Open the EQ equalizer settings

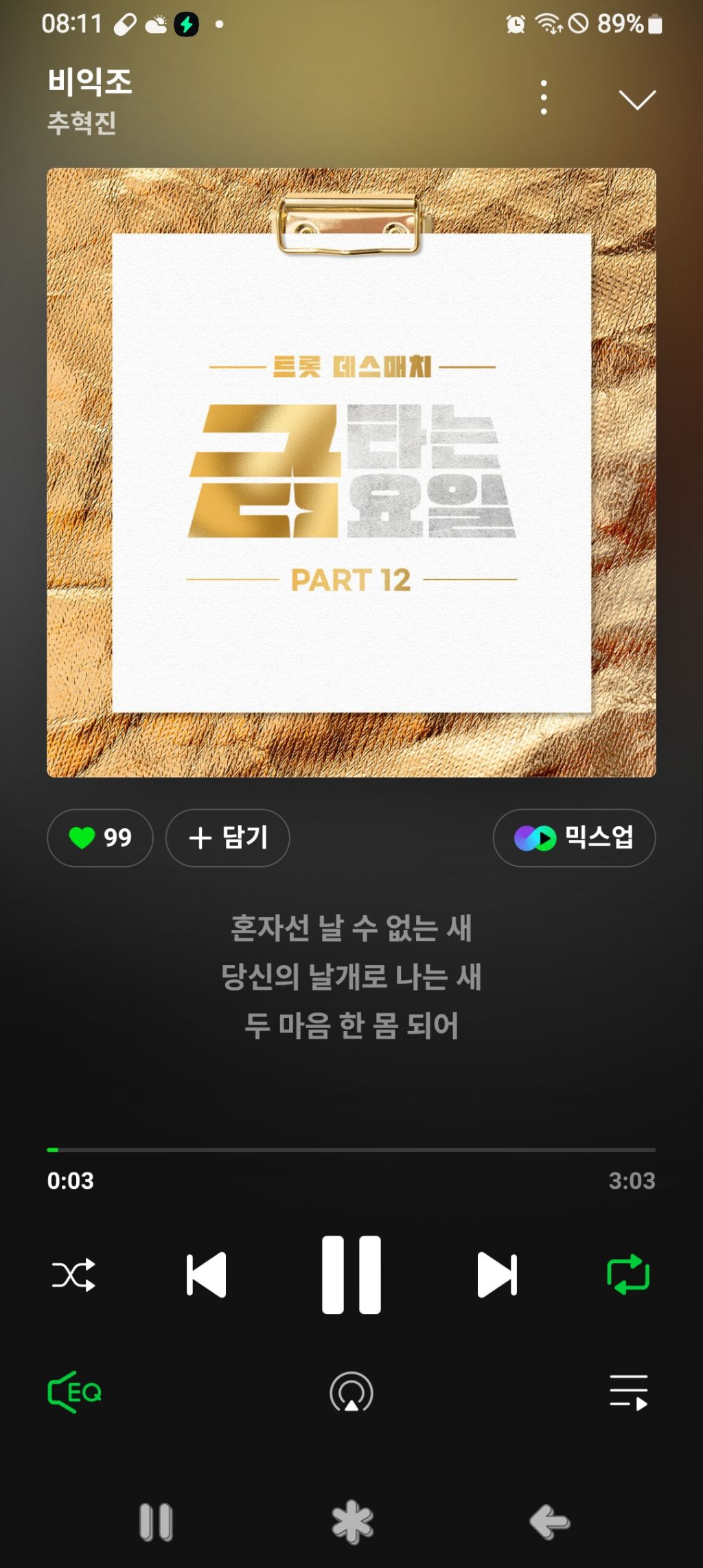pyautogui.click(x=75, y=1392)
